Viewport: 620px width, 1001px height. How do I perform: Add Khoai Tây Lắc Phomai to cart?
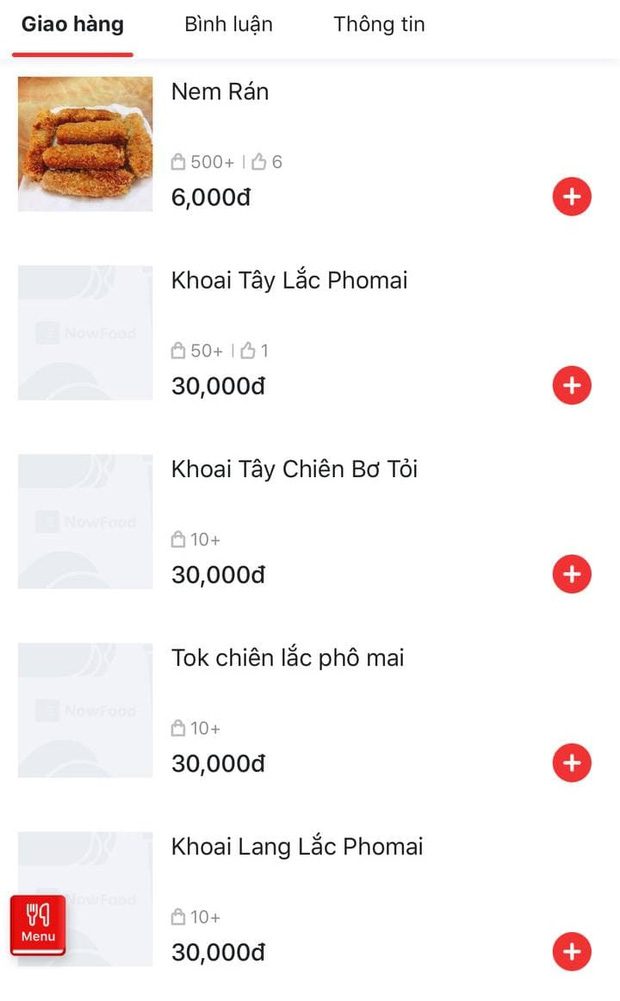pos(572,385)
